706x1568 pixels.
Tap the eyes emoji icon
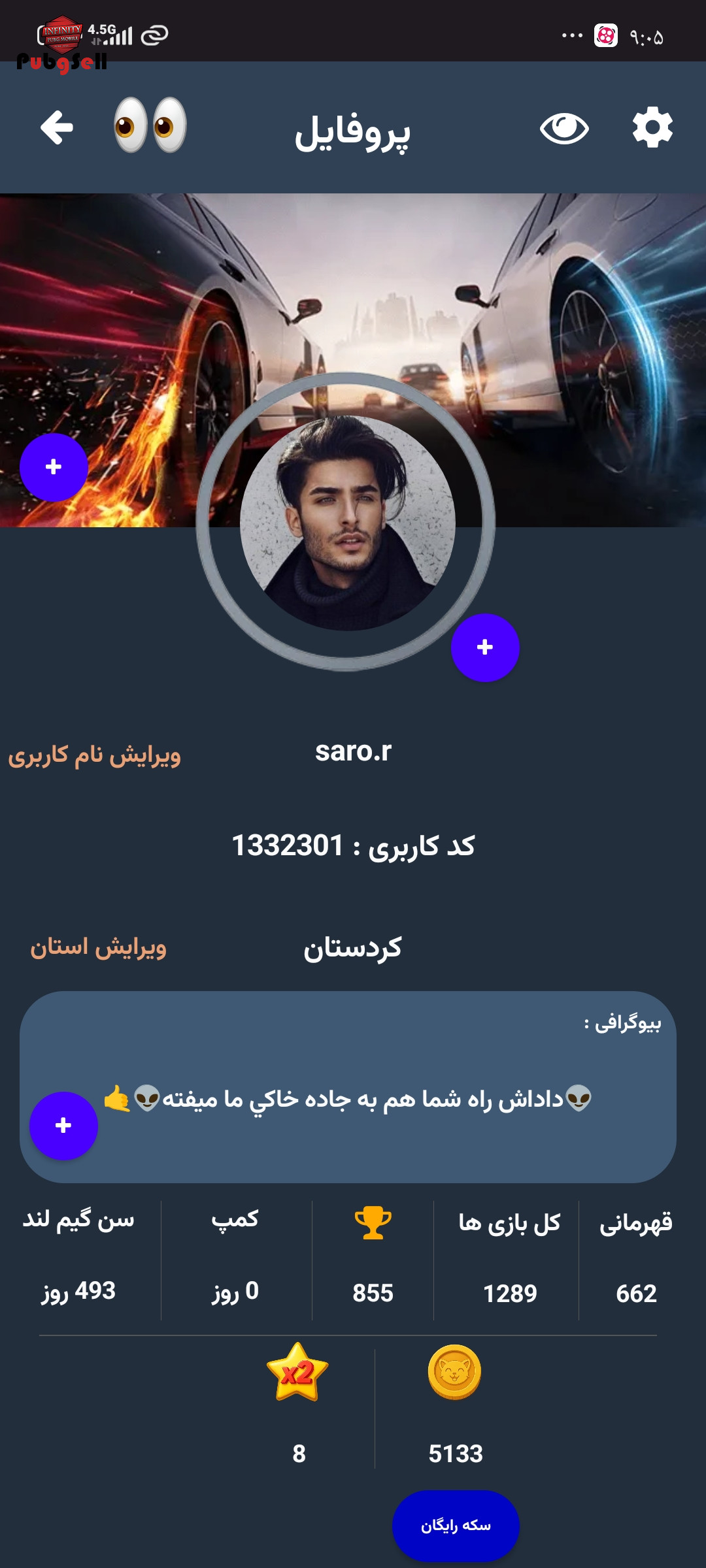[x=150, y=125]
